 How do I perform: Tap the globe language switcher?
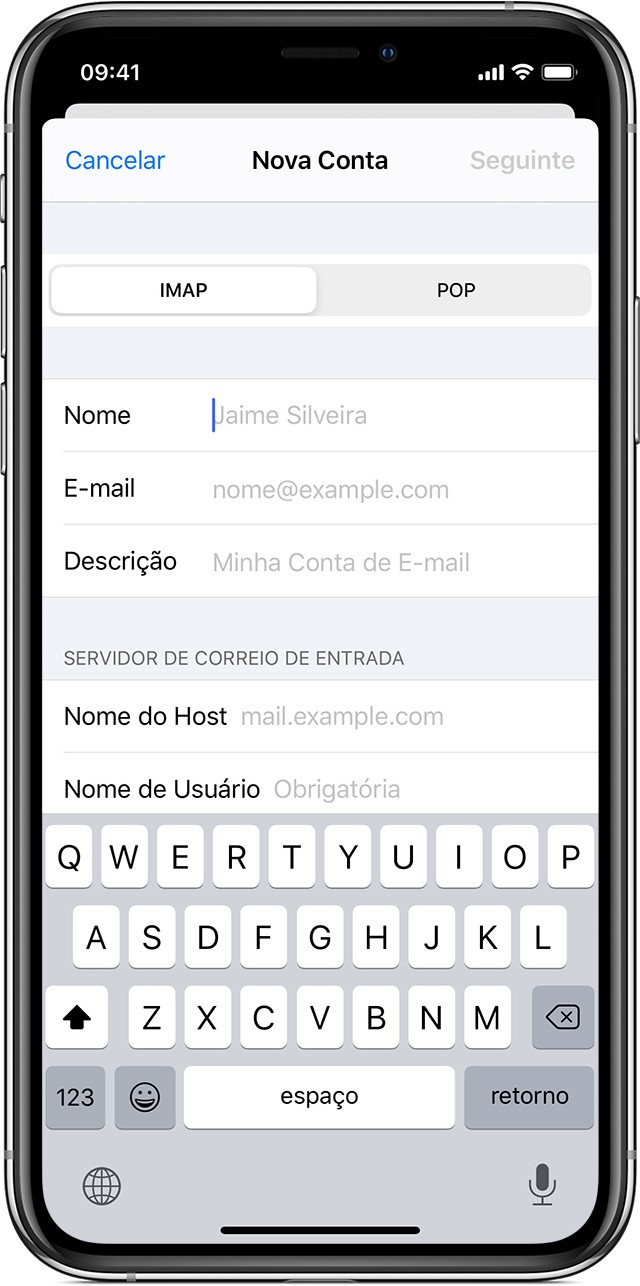[101, 1186]
